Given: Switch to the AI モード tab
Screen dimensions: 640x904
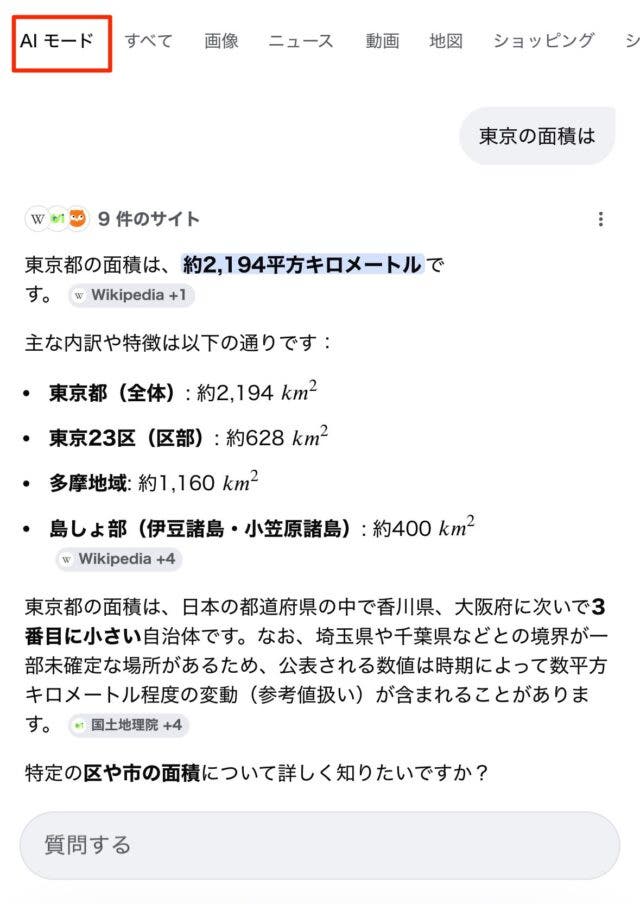Looking at the screenshot, I should [x=58, y=41].
